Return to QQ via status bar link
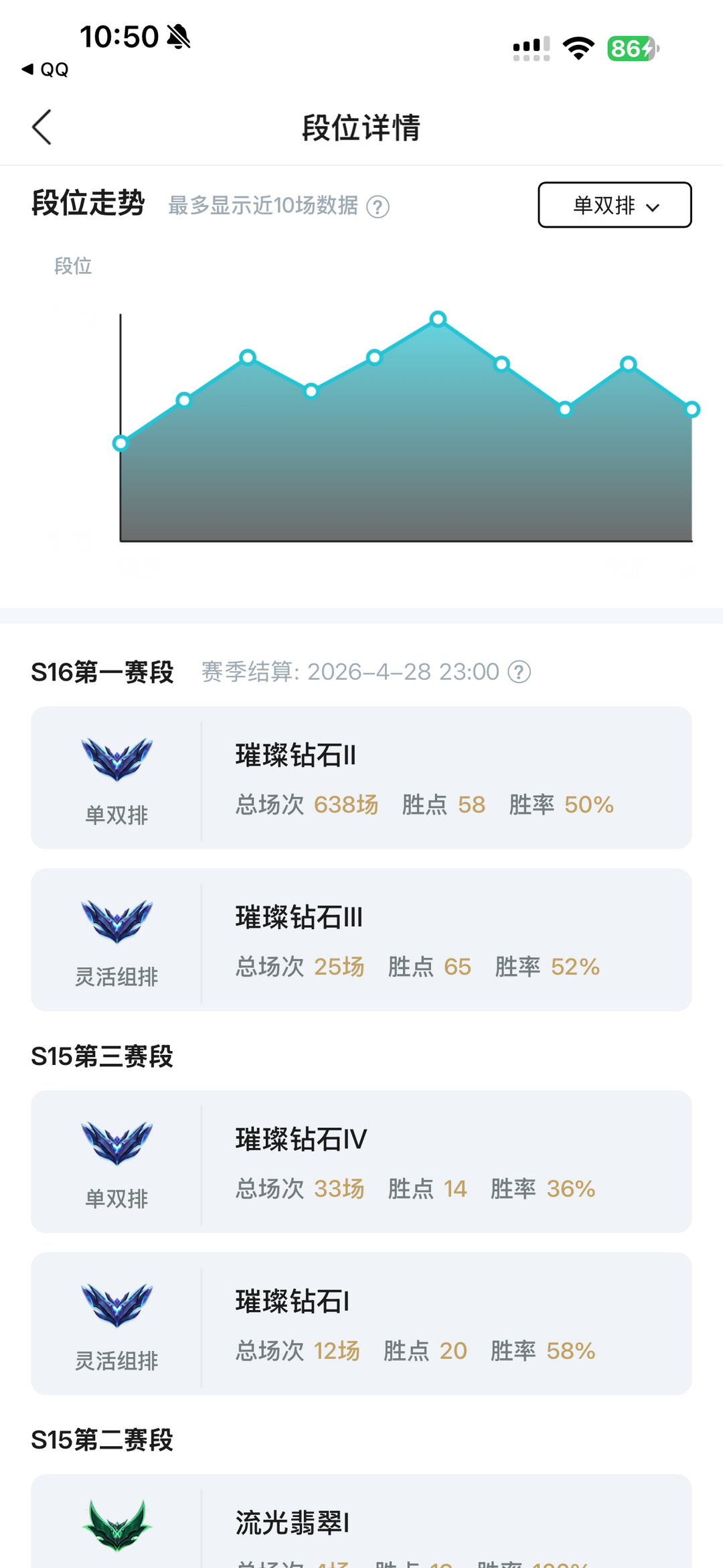Screen dimensions: 723x1568 46,70
